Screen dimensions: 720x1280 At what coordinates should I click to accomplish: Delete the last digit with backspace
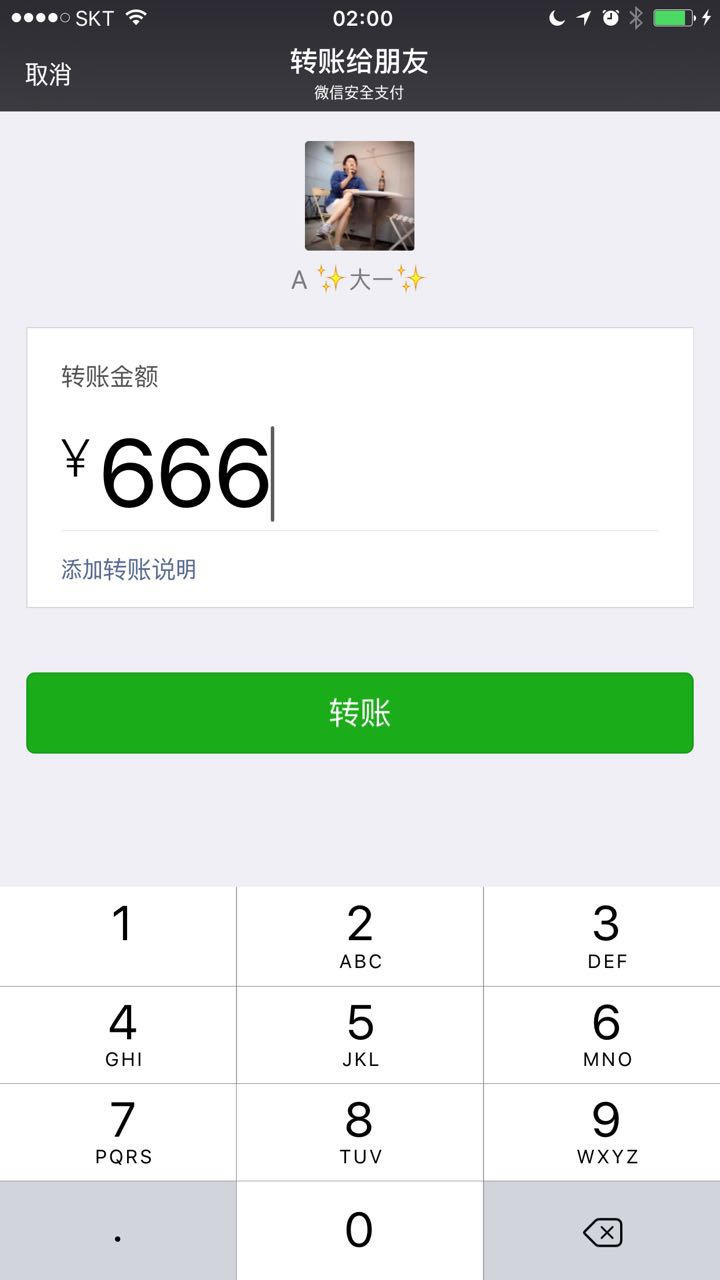pyautogui.click(x=603, y=1232)
